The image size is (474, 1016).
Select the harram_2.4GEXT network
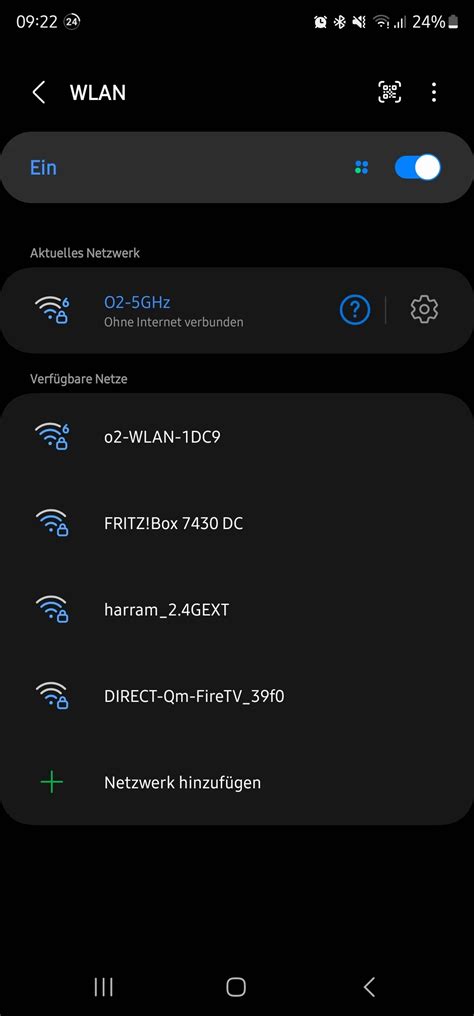tap(237, 610)
